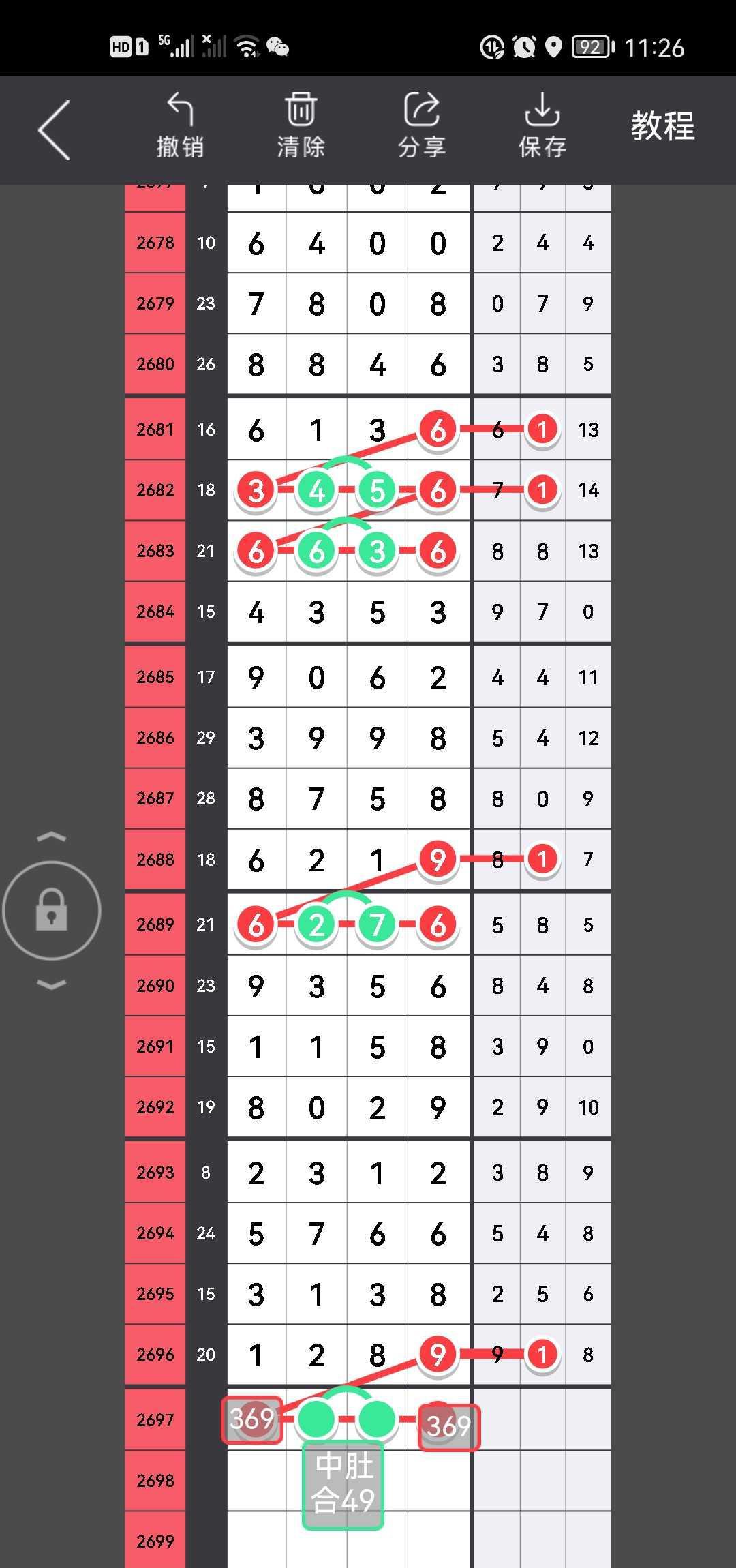Screen dimensions: 736x1568
Task: Save the chart with 保存
Action: [542, 127]
